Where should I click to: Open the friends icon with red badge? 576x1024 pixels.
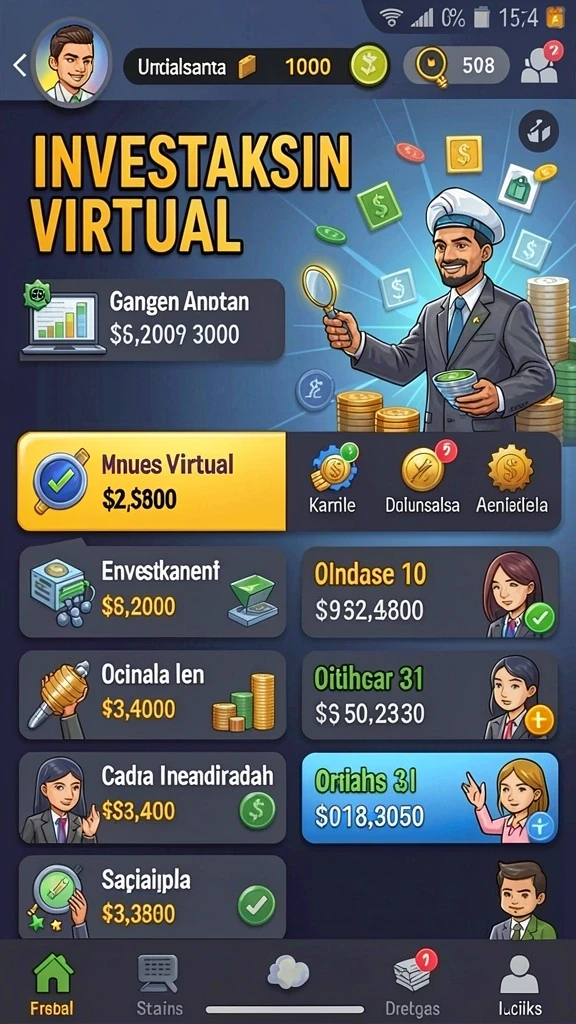(x=541, y=63)
